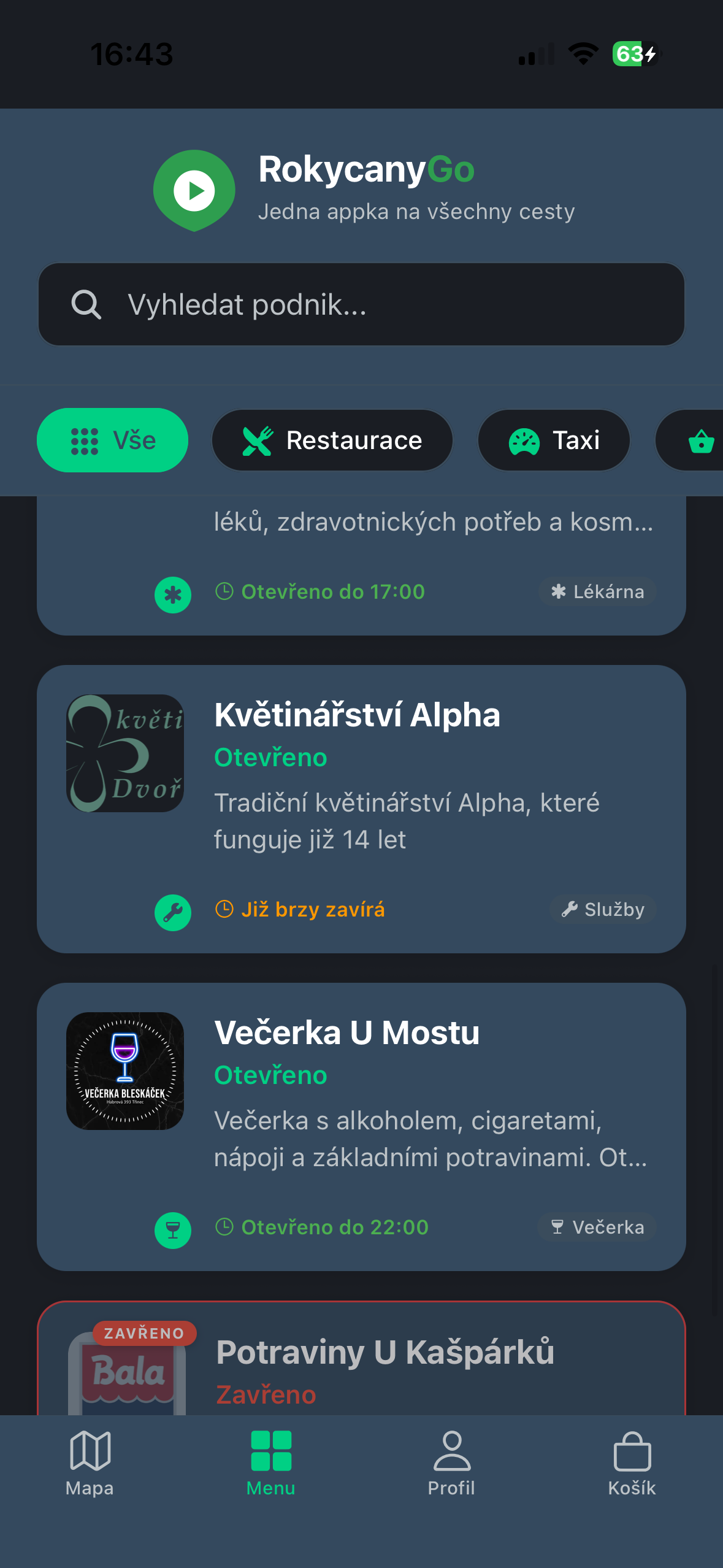
Task: Tap the search magnifier icon
Action: (86, 304)
